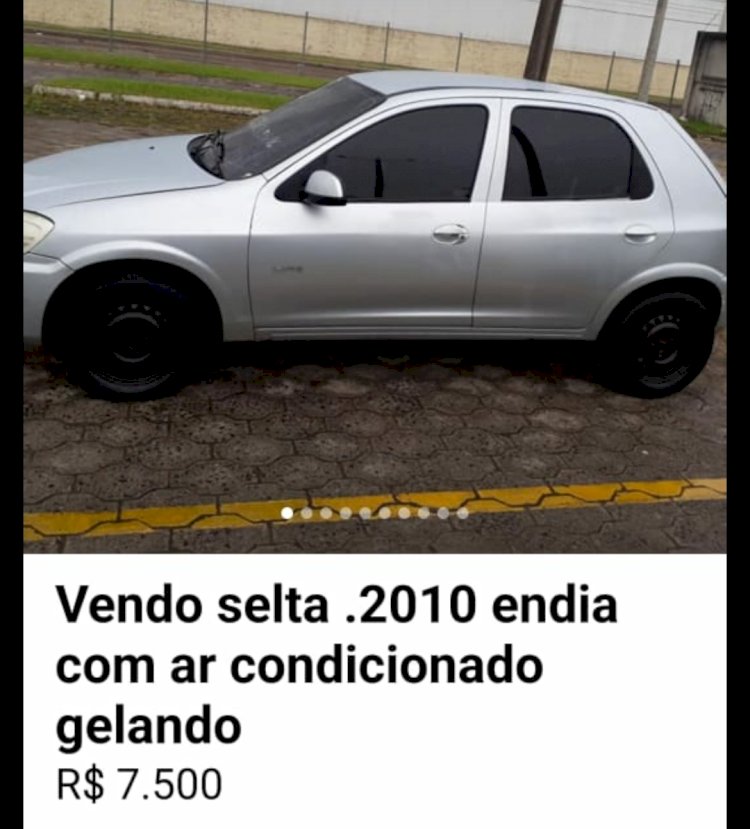Click the listing title 'Vendo selta .2010 endia'
Screen dimensions: 750x829
pyautogui.click(x=340, y=603)
